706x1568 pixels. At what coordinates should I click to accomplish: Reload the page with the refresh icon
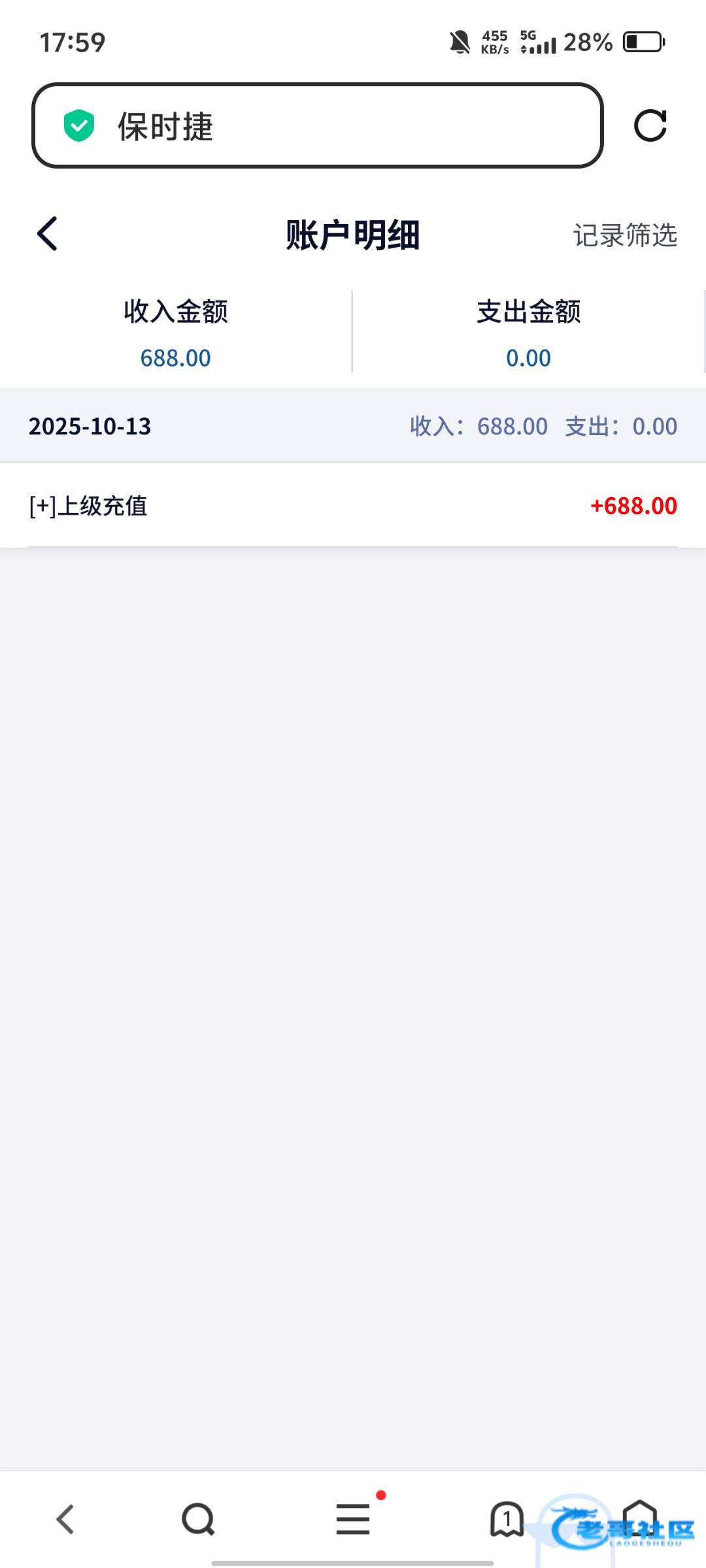coord(650,125)
